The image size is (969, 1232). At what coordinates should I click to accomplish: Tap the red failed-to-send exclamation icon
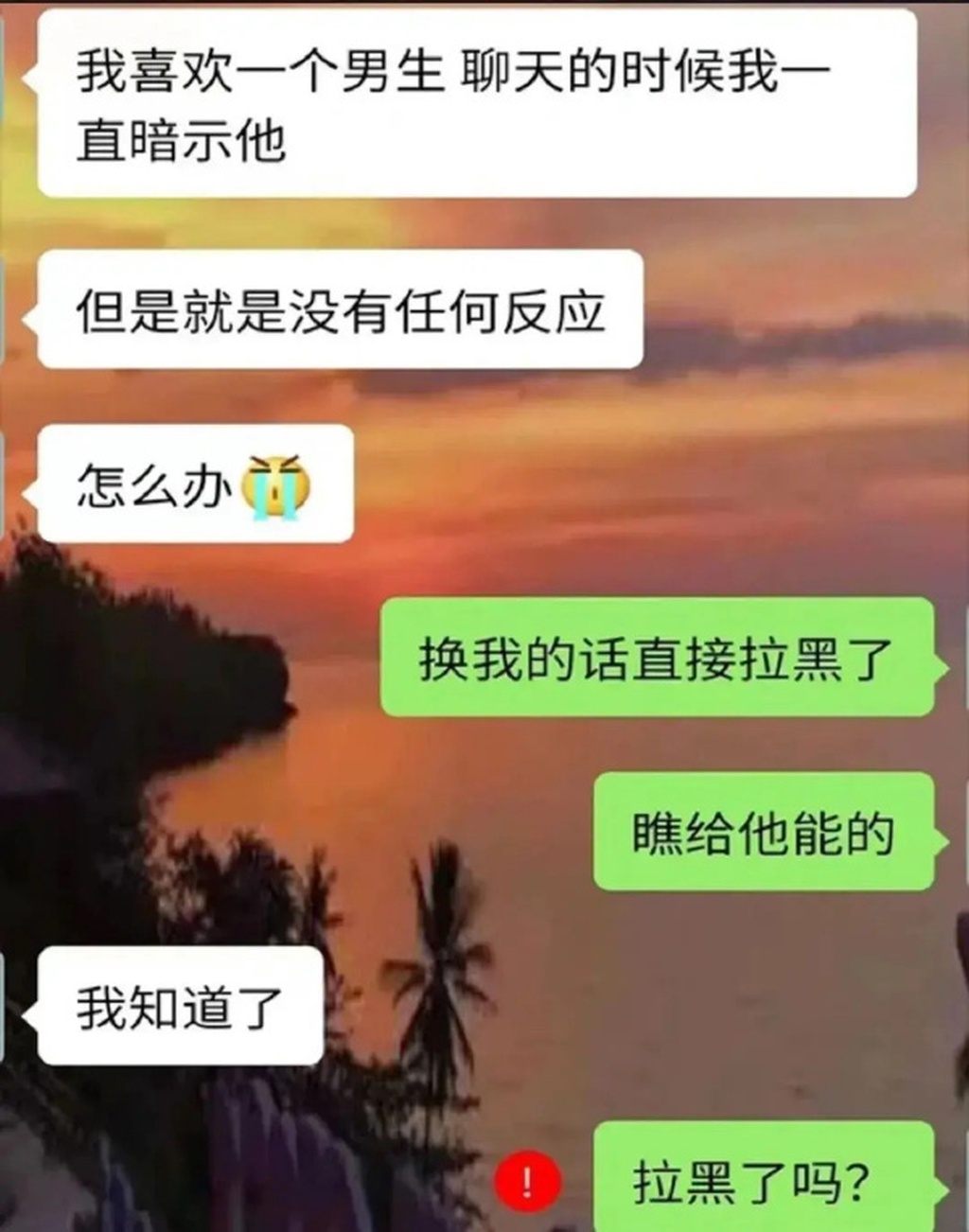click(x=528, y=1181)
